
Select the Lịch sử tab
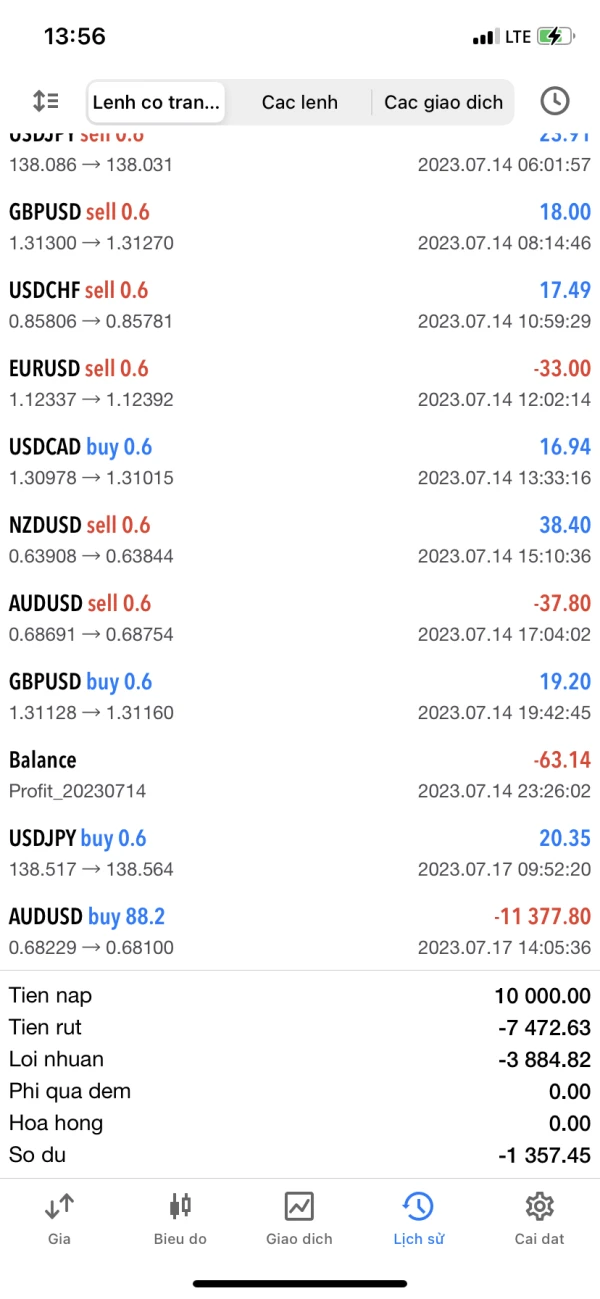coord(419,1218)
